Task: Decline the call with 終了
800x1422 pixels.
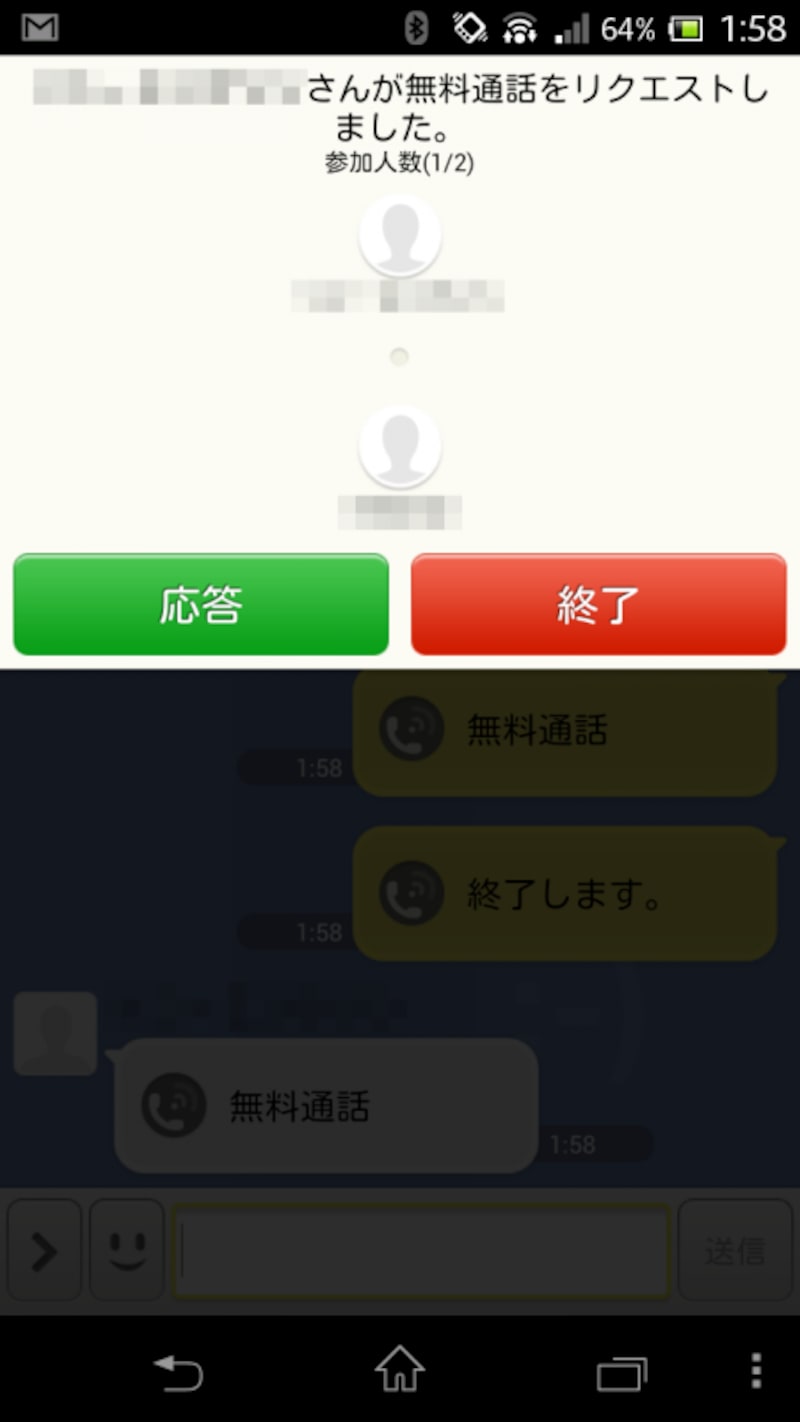Action: (x=598, y=605)
